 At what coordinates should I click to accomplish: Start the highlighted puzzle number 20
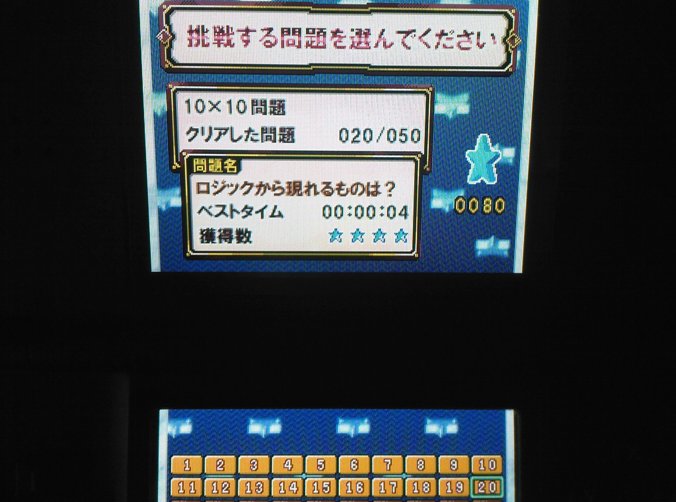[x=486, y=488]
